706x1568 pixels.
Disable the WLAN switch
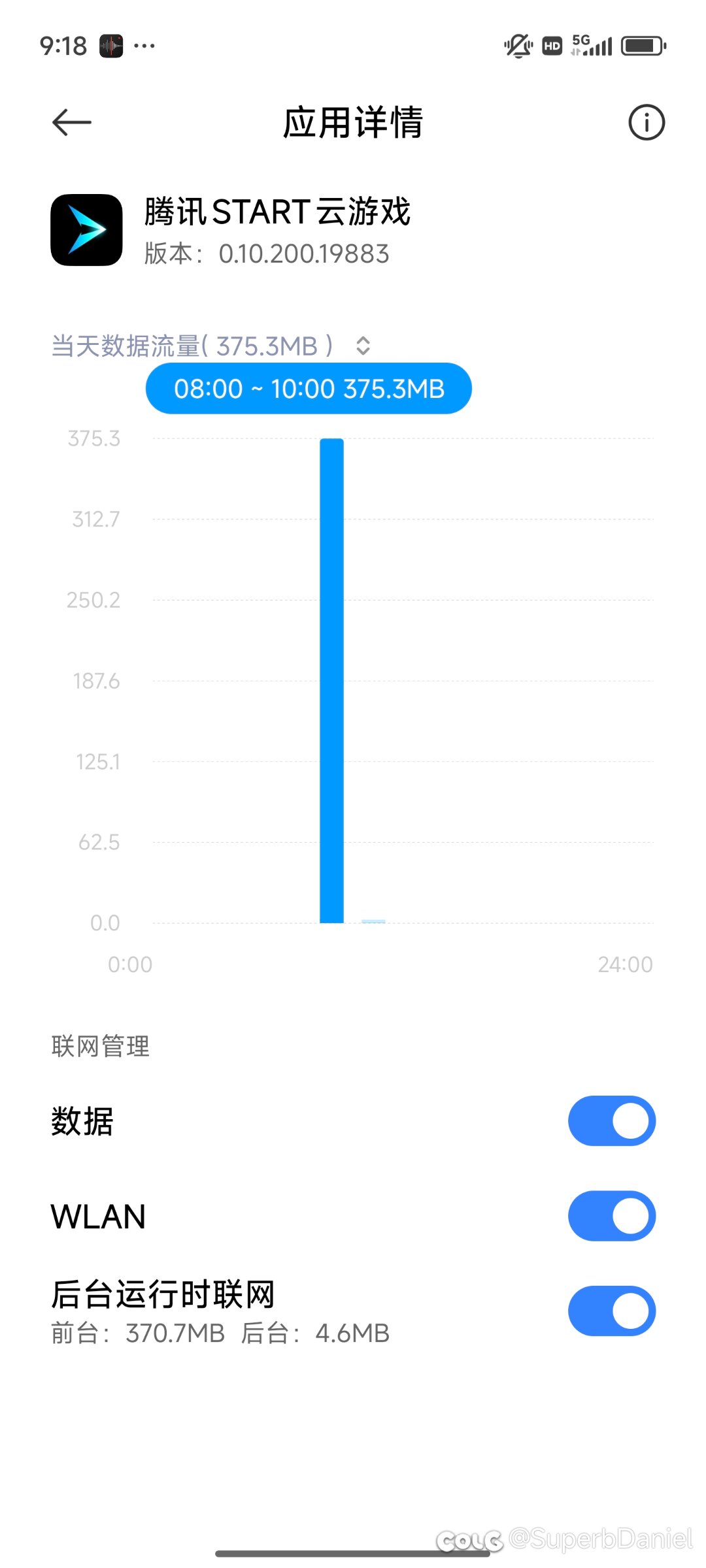tap(612, 1216)
